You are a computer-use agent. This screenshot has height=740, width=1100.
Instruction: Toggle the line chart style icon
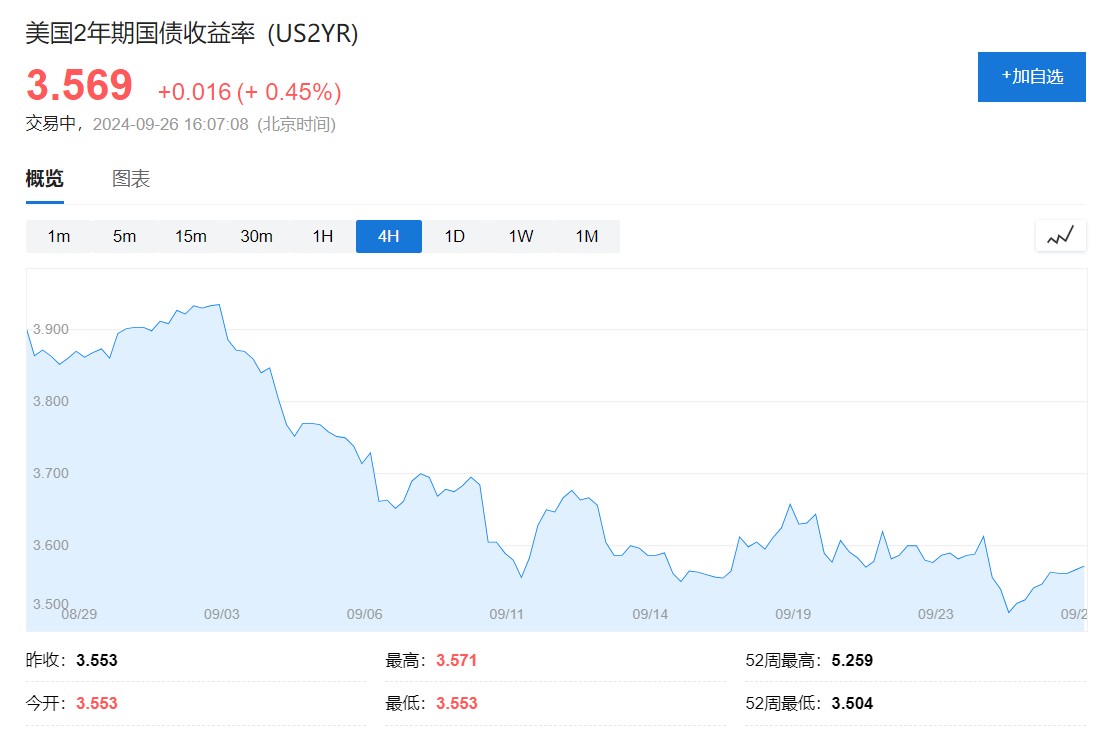tap(1060, 236)
